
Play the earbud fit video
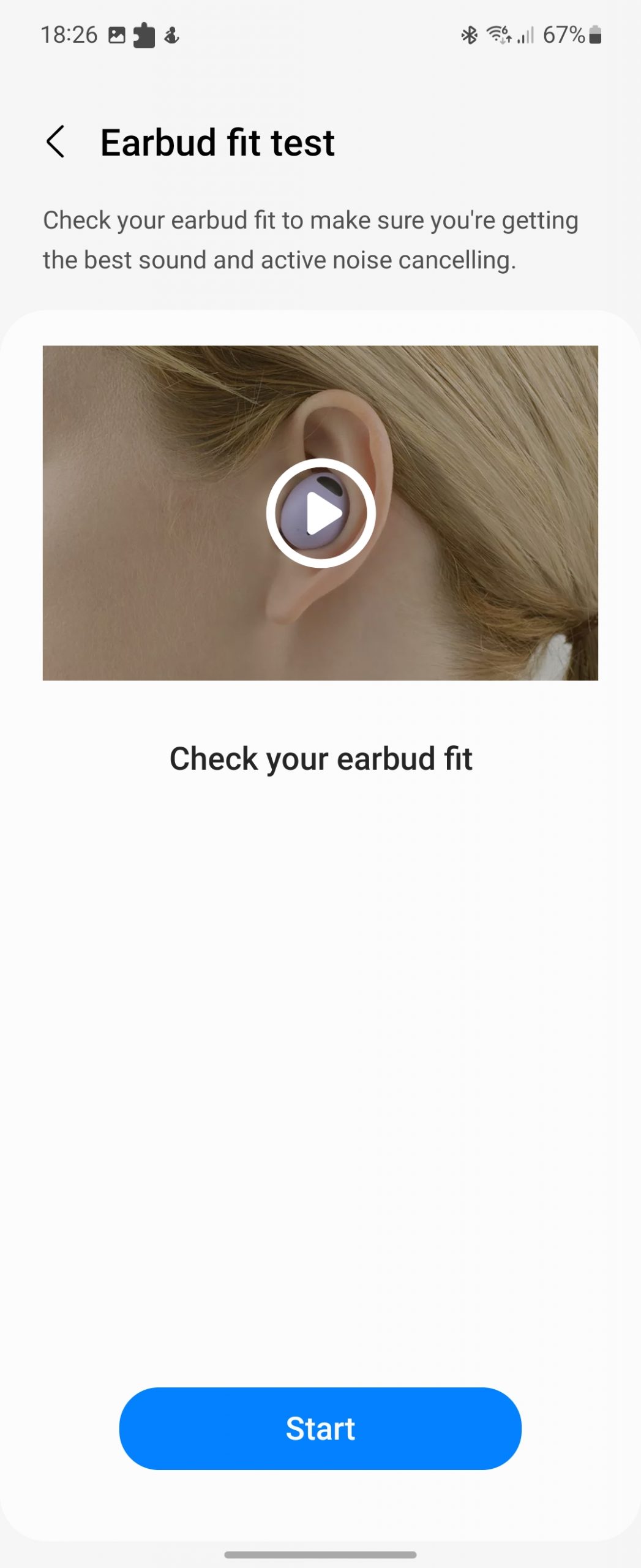(321, 513)
